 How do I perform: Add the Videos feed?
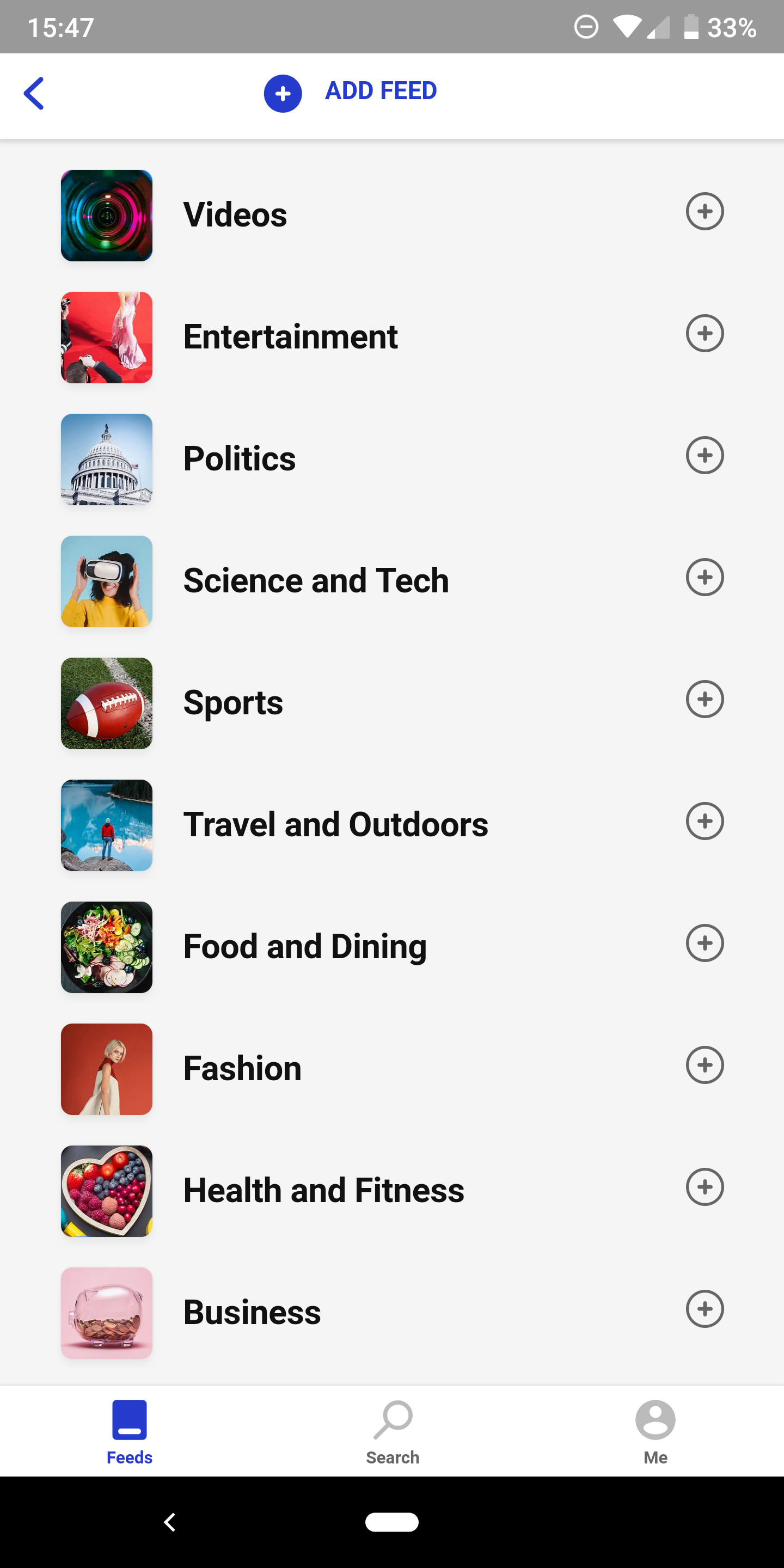click(x=705, y=212)
